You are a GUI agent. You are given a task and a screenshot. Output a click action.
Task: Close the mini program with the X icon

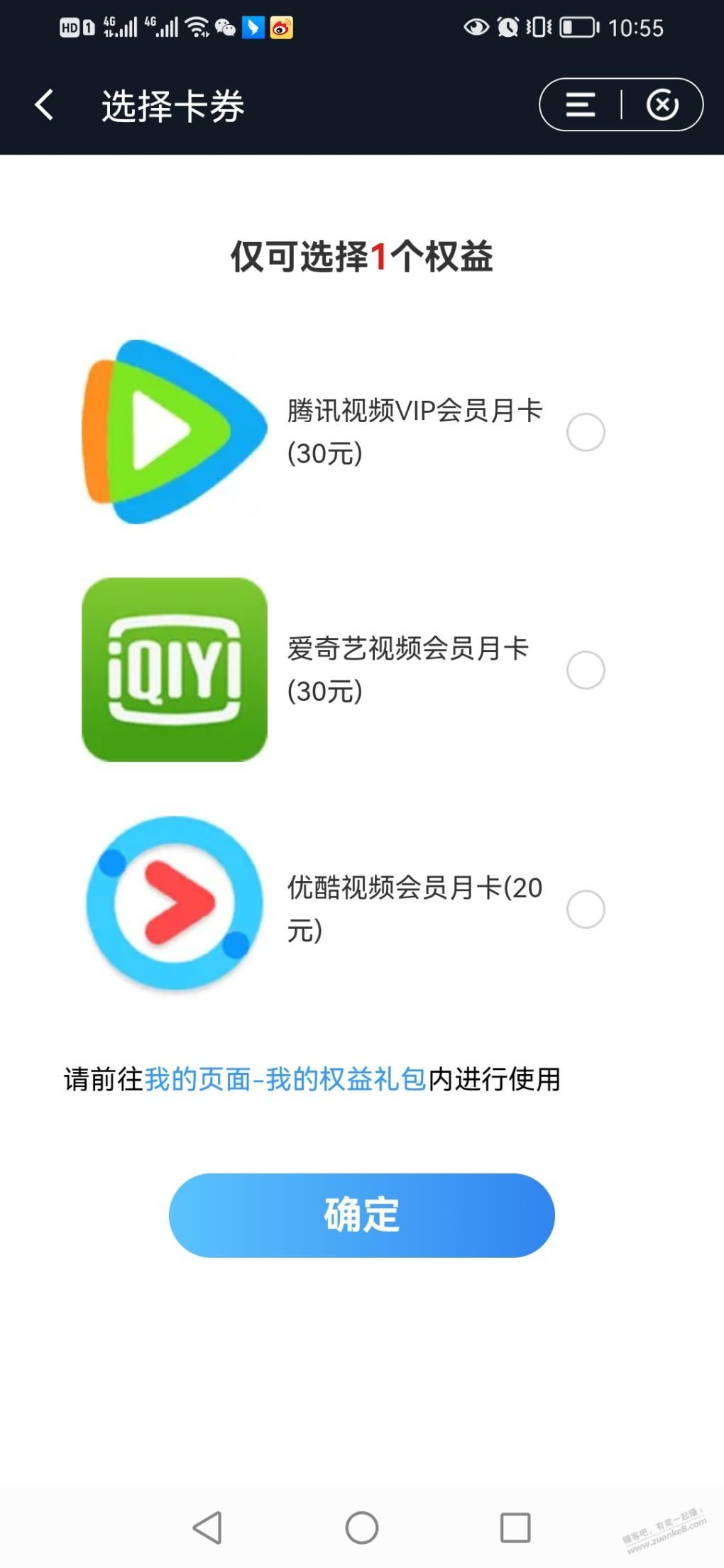coord(662,105)
